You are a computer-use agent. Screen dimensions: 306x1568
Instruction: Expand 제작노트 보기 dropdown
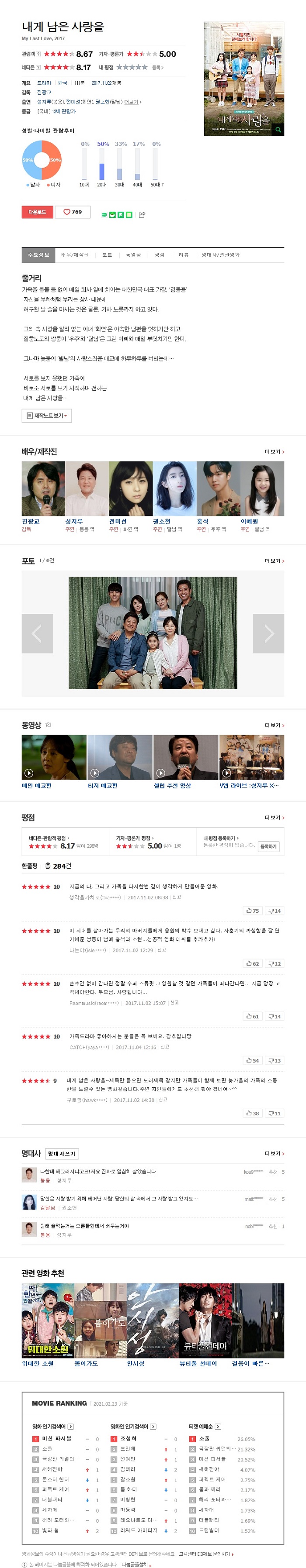(x=47, y=415)
